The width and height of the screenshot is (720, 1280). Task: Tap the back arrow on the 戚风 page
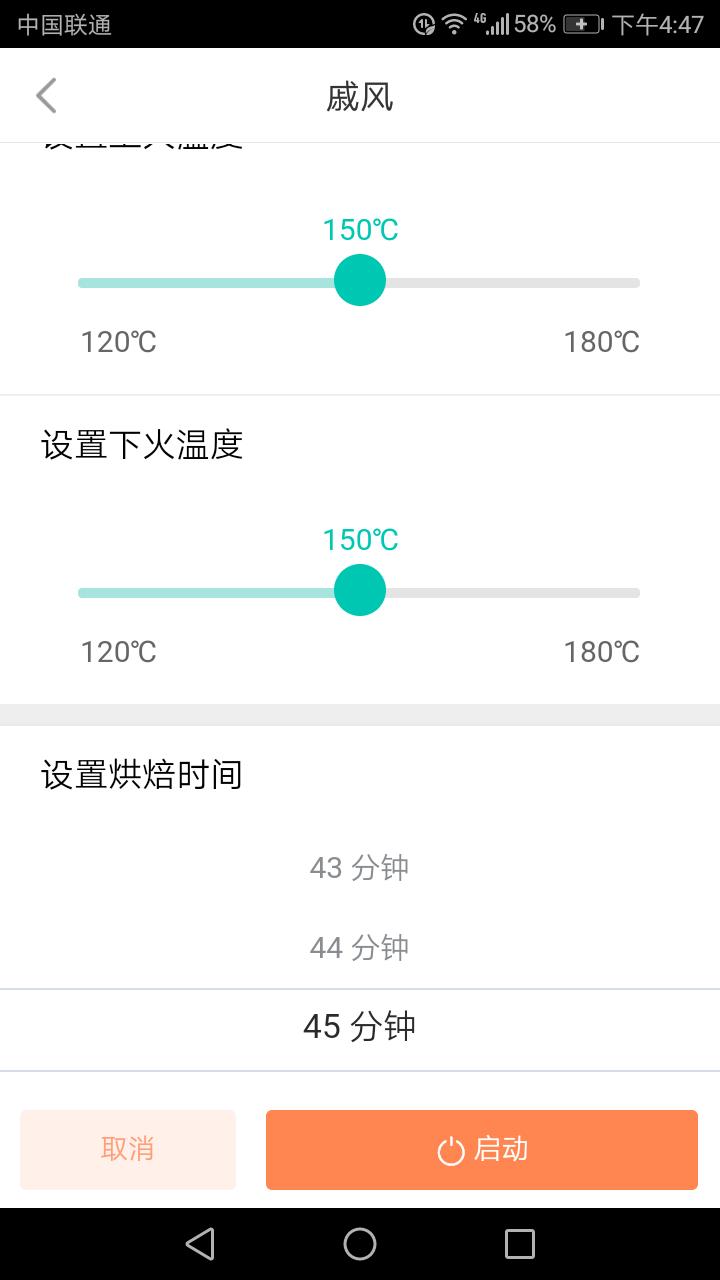[45, 95]
